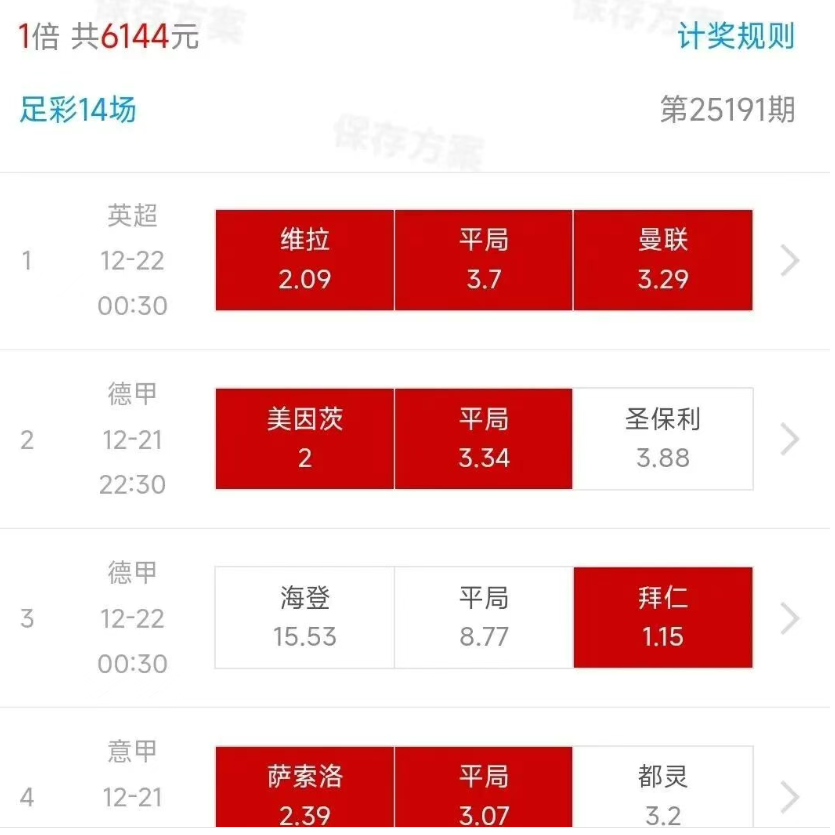The height and width of the screenshot is (835, 835).
Task: Deselect 美因茨 win at 2
Action: click(x=304, y=439)
